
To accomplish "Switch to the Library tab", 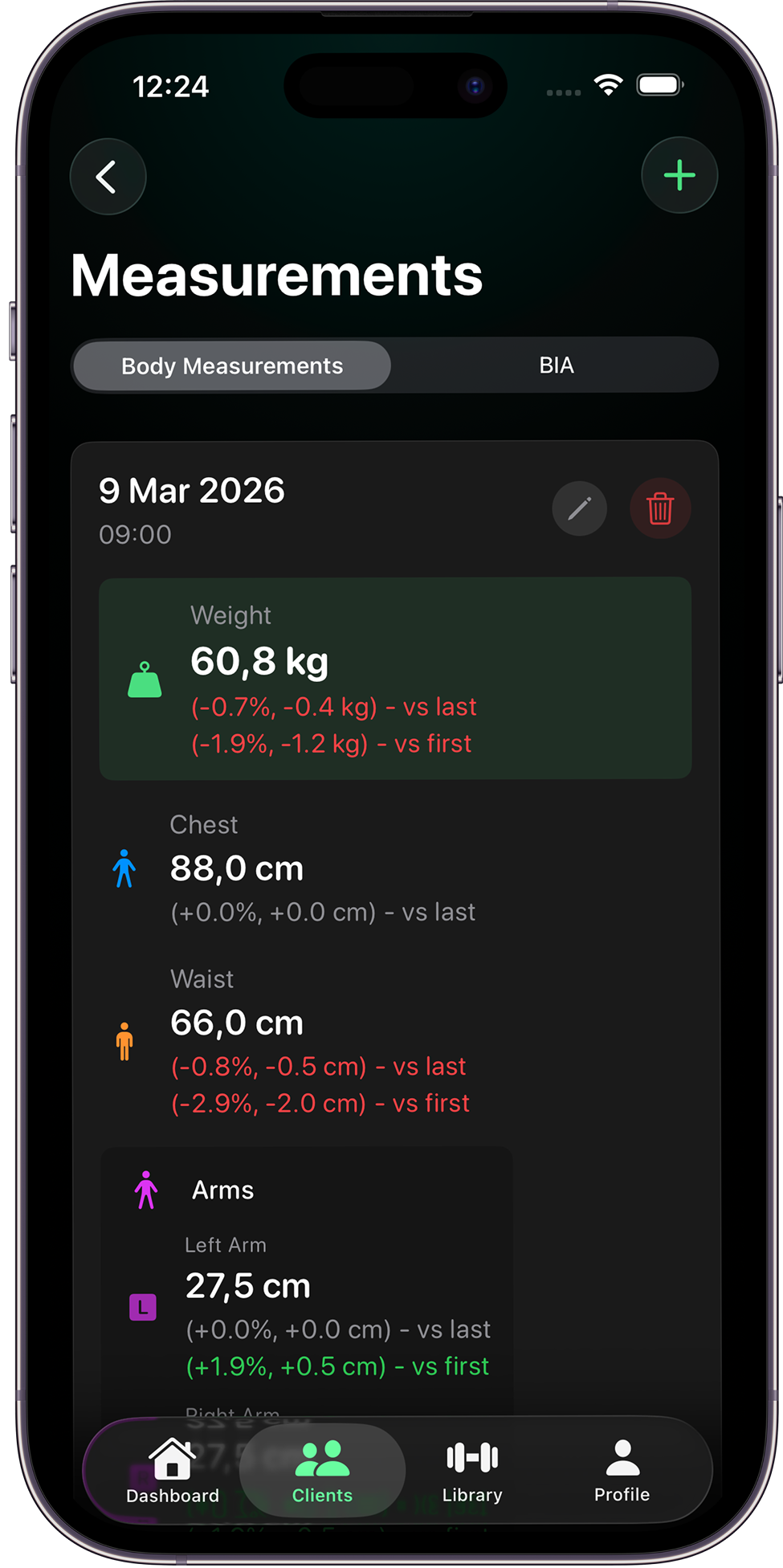I will (472, 1470).
